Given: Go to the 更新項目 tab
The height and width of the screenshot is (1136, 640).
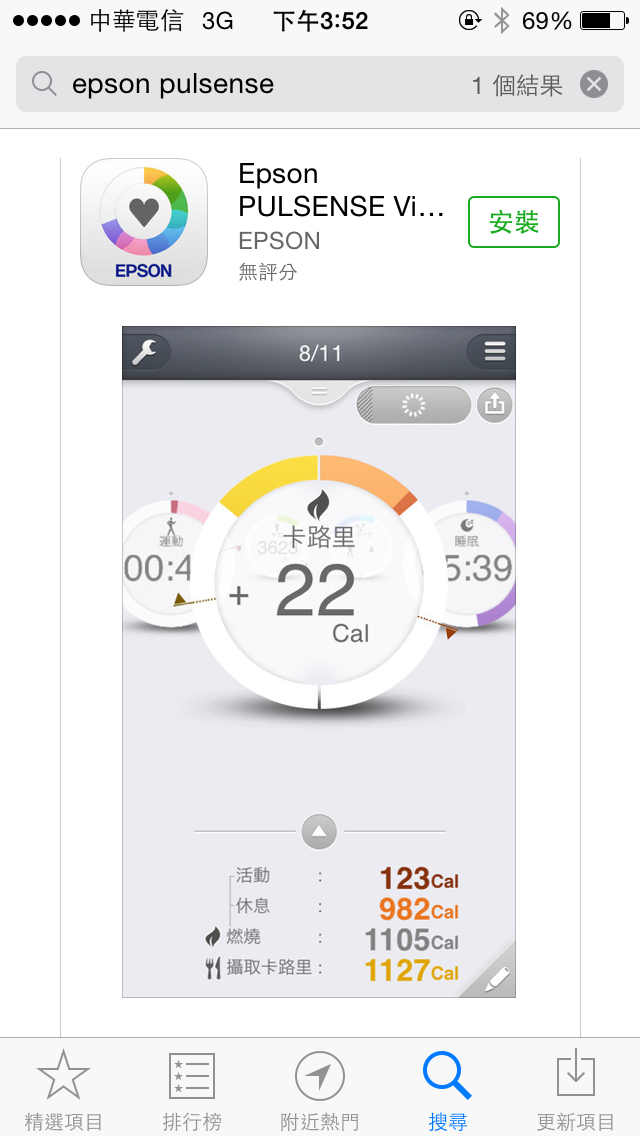Looking at the screenshot, I should click(x=576, y=1089).
